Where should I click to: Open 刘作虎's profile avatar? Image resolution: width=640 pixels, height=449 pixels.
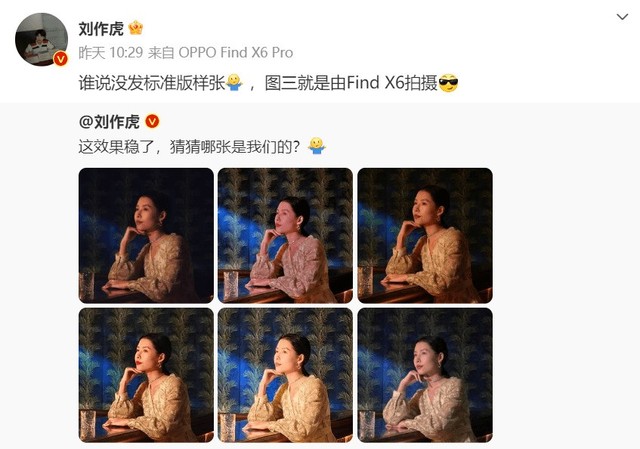click(41, 40)
